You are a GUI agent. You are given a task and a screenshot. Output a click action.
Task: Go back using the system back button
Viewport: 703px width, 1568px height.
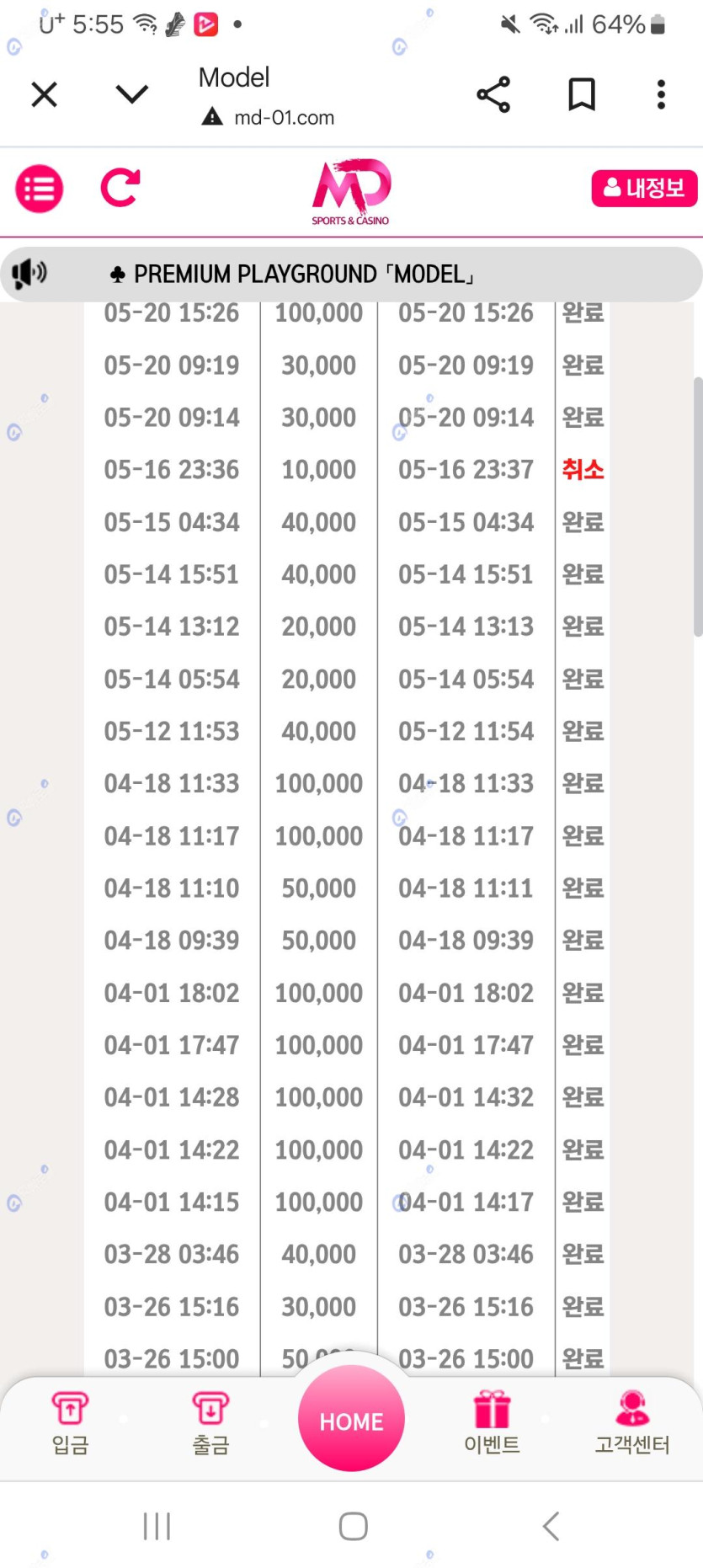551,1526
